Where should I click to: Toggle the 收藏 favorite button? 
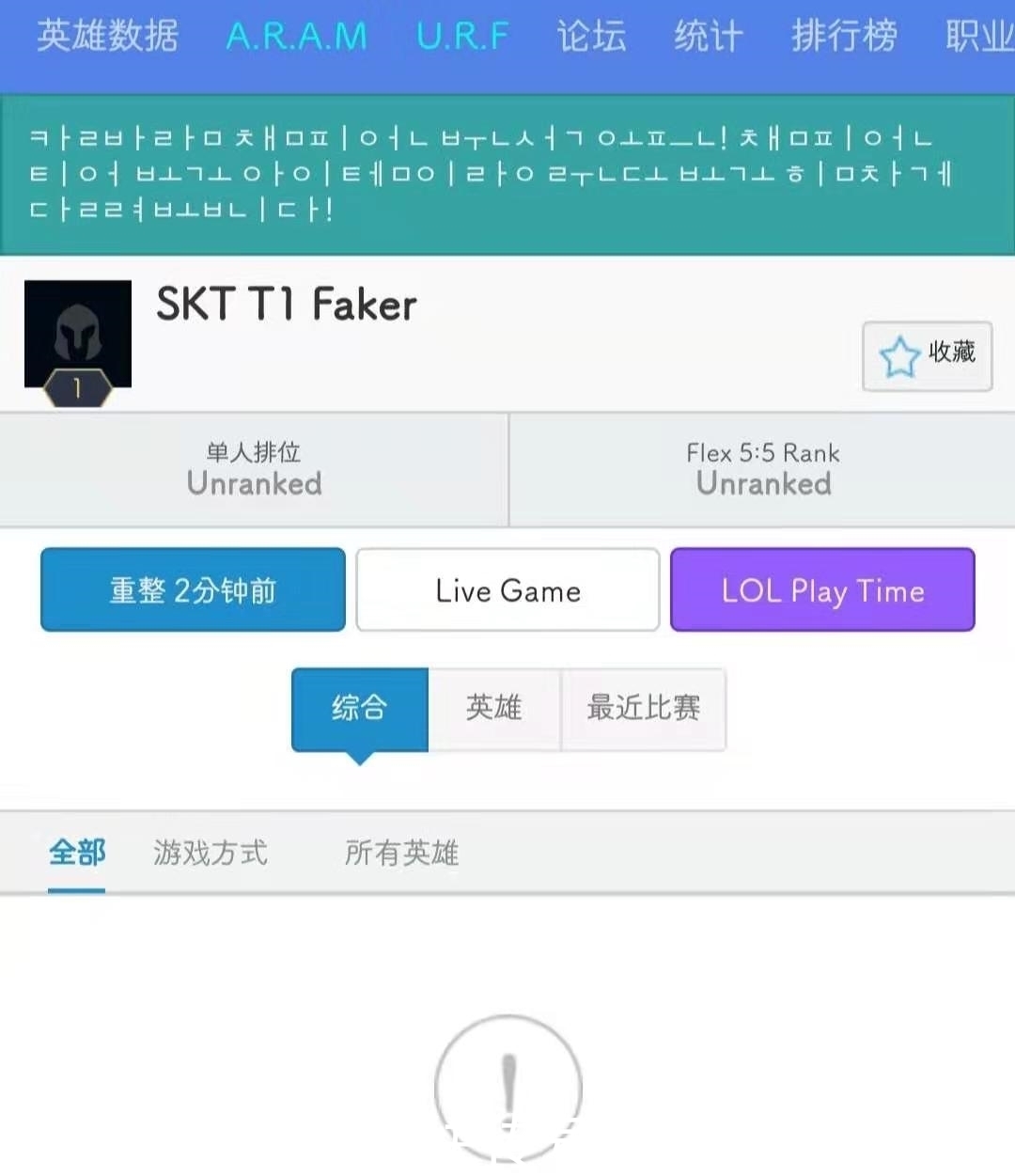tap(928, 357)
